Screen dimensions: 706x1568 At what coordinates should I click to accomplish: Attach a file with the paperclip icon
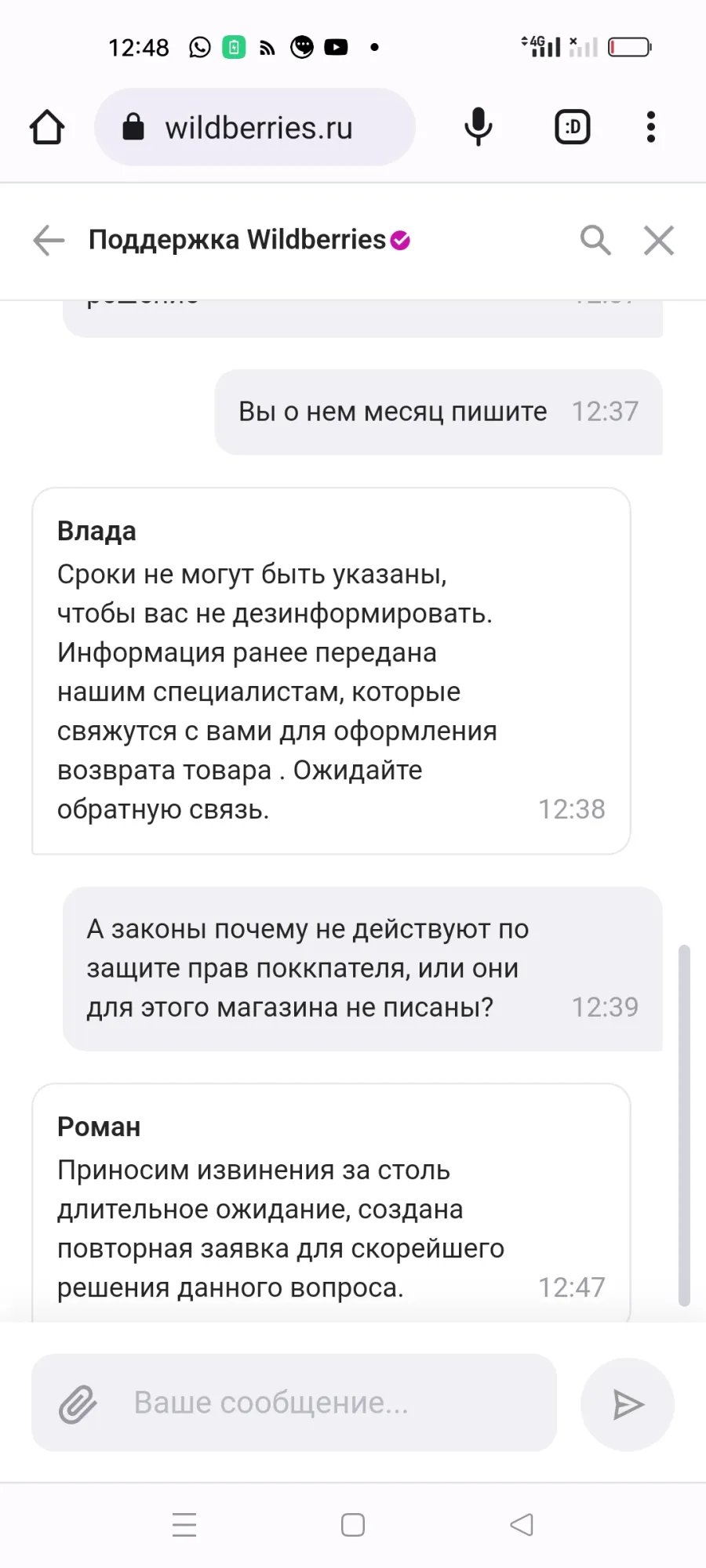(x=78, y=1404)
